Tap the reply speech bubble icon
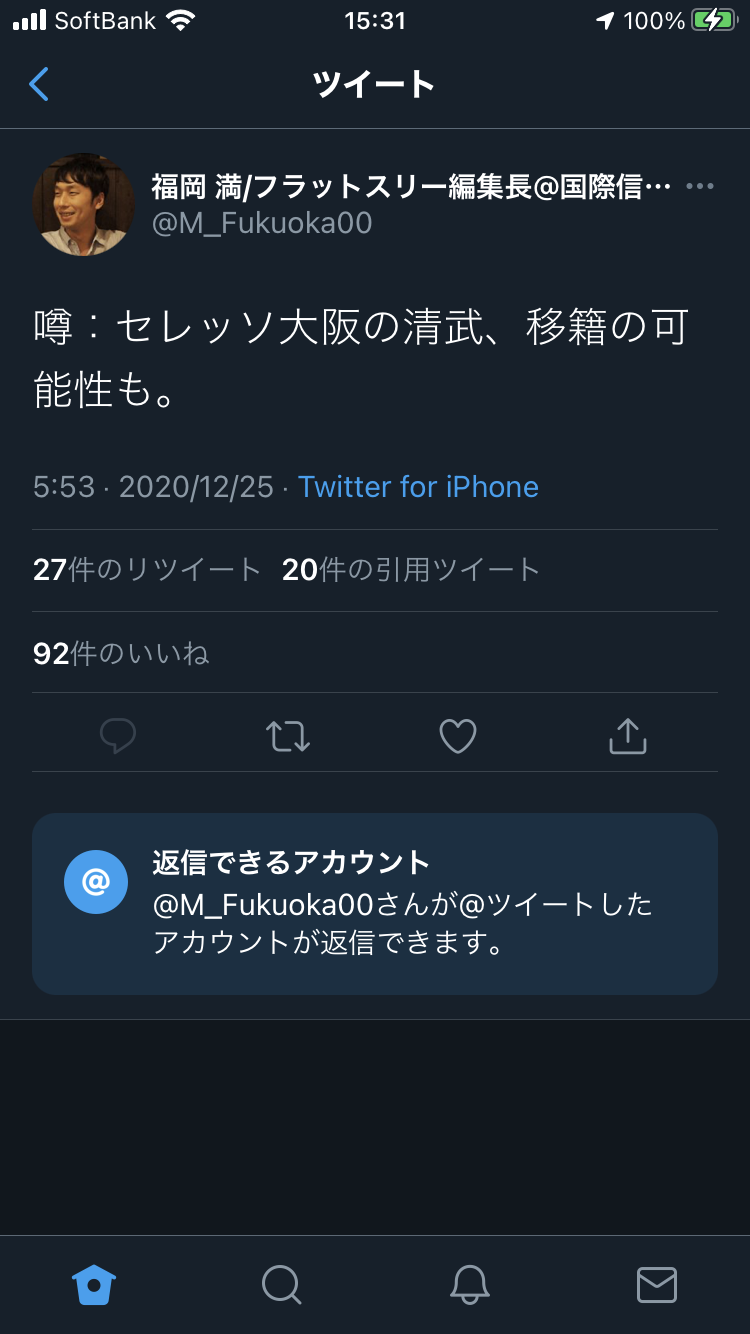This screenshot has width=750, height=1334. click(118, 737)
